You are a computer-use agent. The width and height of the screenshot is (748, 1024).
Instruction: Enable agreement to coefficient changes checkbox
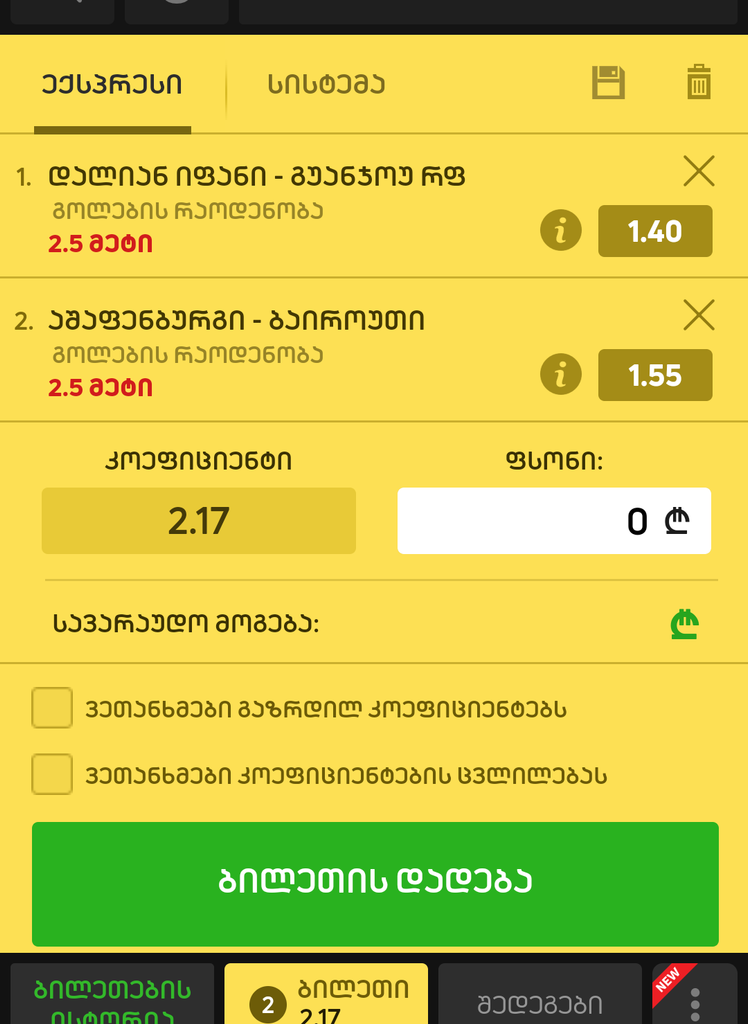pyautogui.click(x=52, y=775)
